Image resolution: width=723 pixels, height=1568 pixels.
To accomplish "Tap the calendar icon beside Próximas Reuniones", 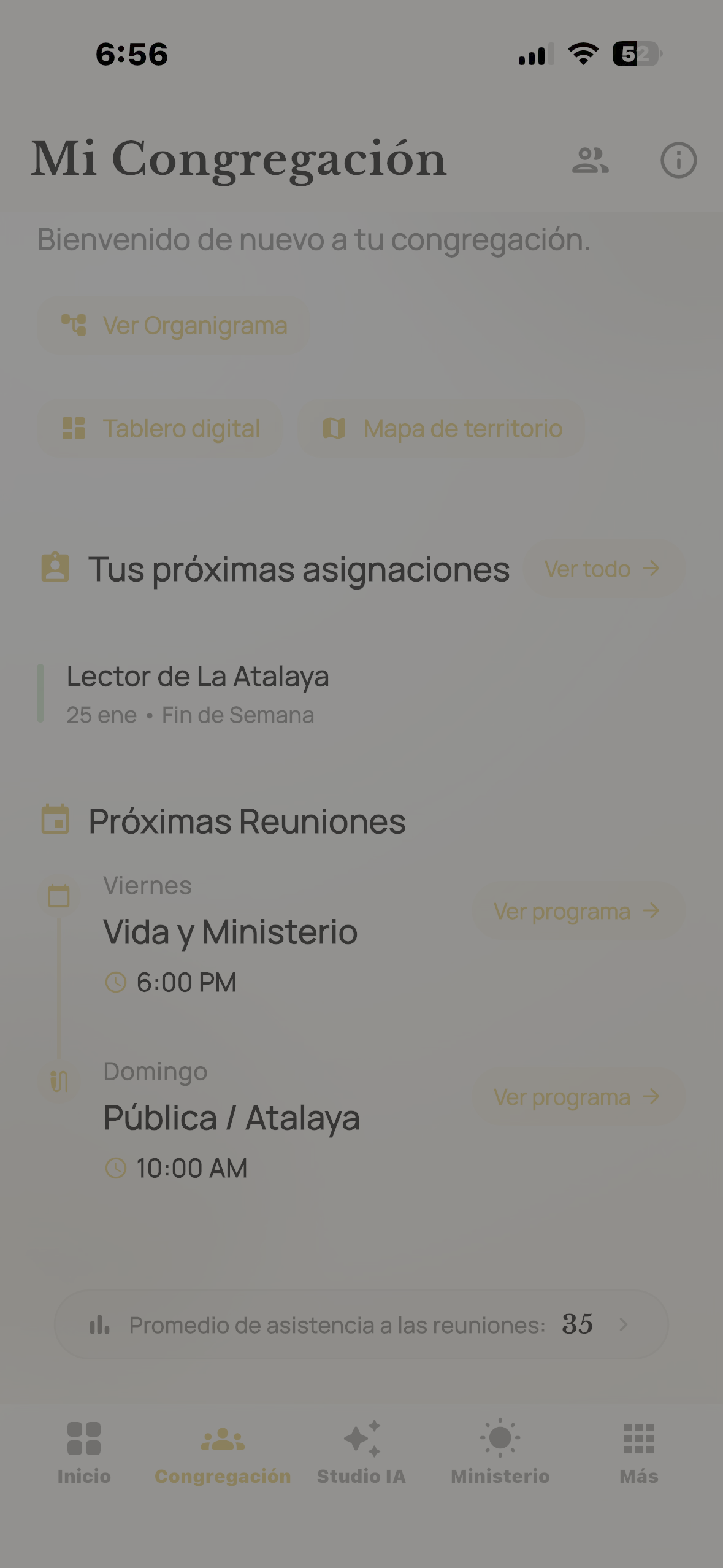I will pos(55,821).
